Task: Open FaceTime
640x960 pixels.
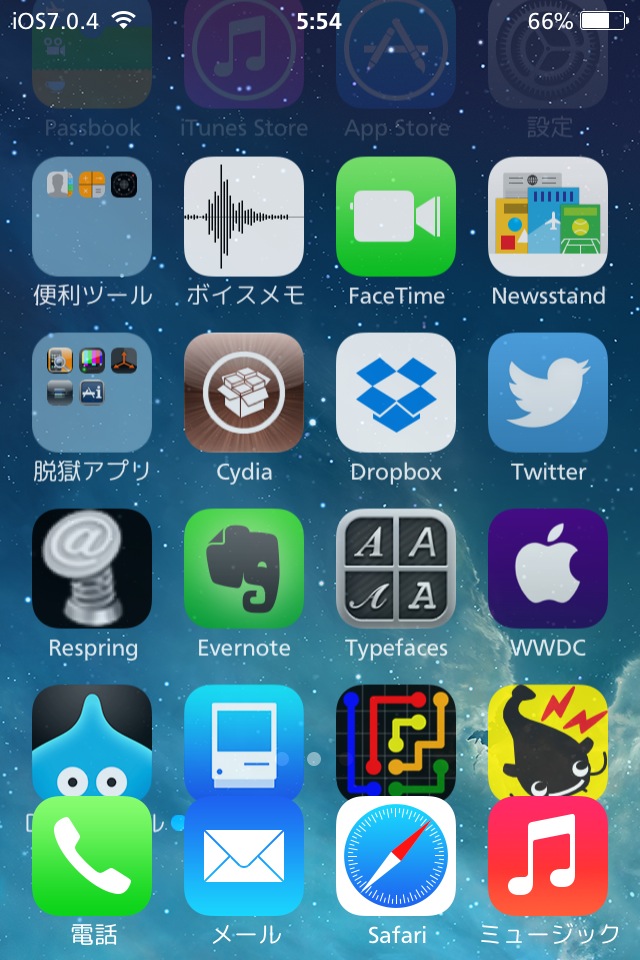Action: tap(396, 216)
